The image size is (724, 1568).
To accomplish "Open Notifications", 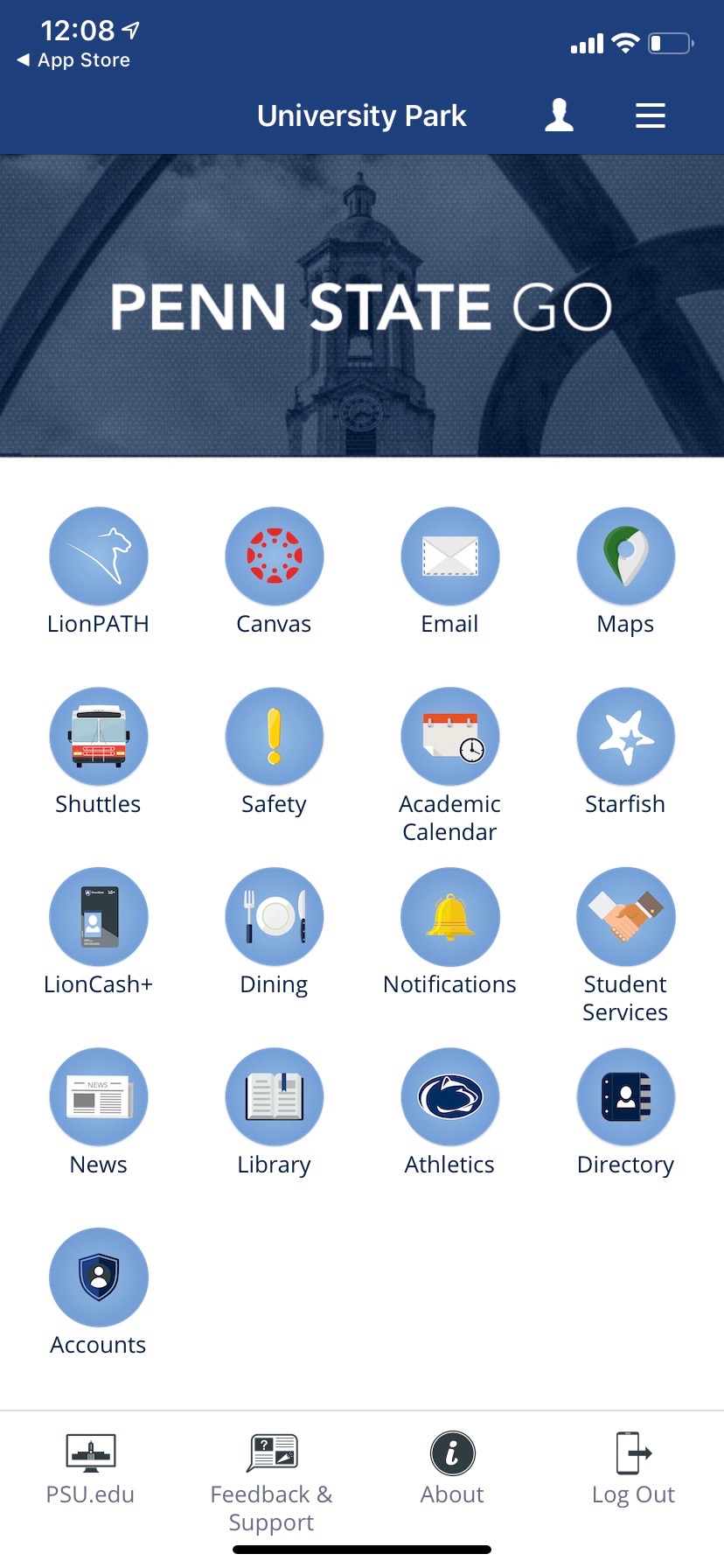I will click(450, 918).
